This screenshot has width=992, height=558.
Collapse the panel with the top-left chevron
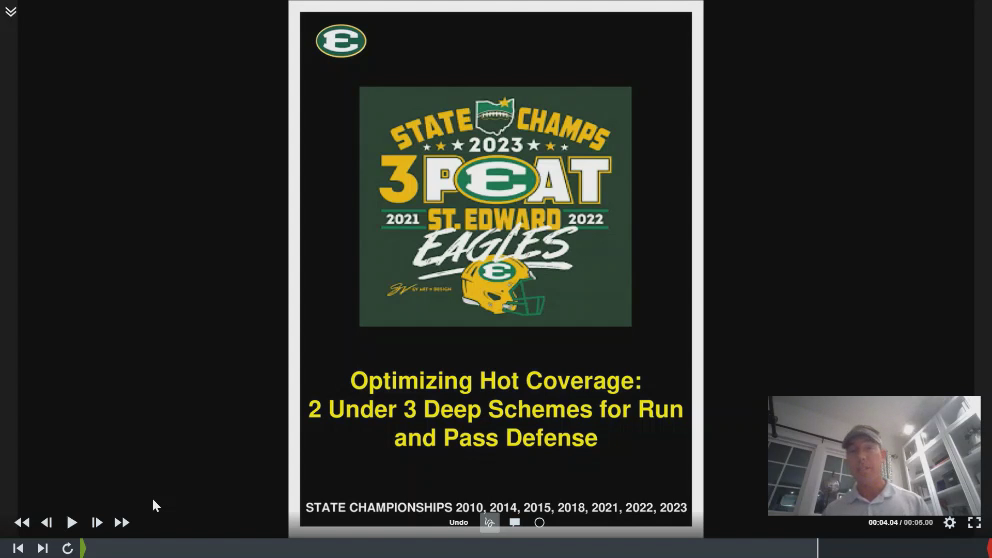(10, 12)
